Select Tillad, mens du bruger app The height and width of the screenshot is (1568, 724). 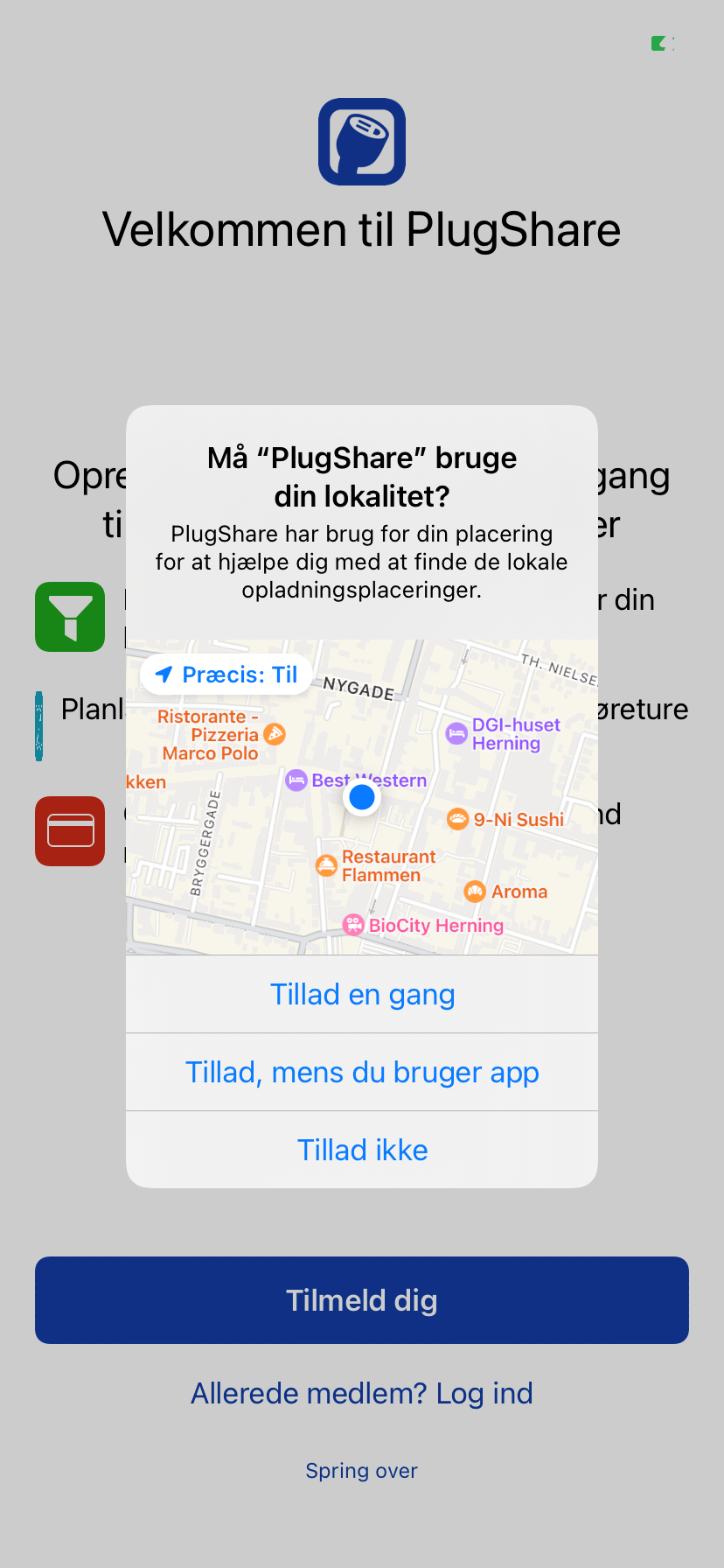pos(362,1073)
